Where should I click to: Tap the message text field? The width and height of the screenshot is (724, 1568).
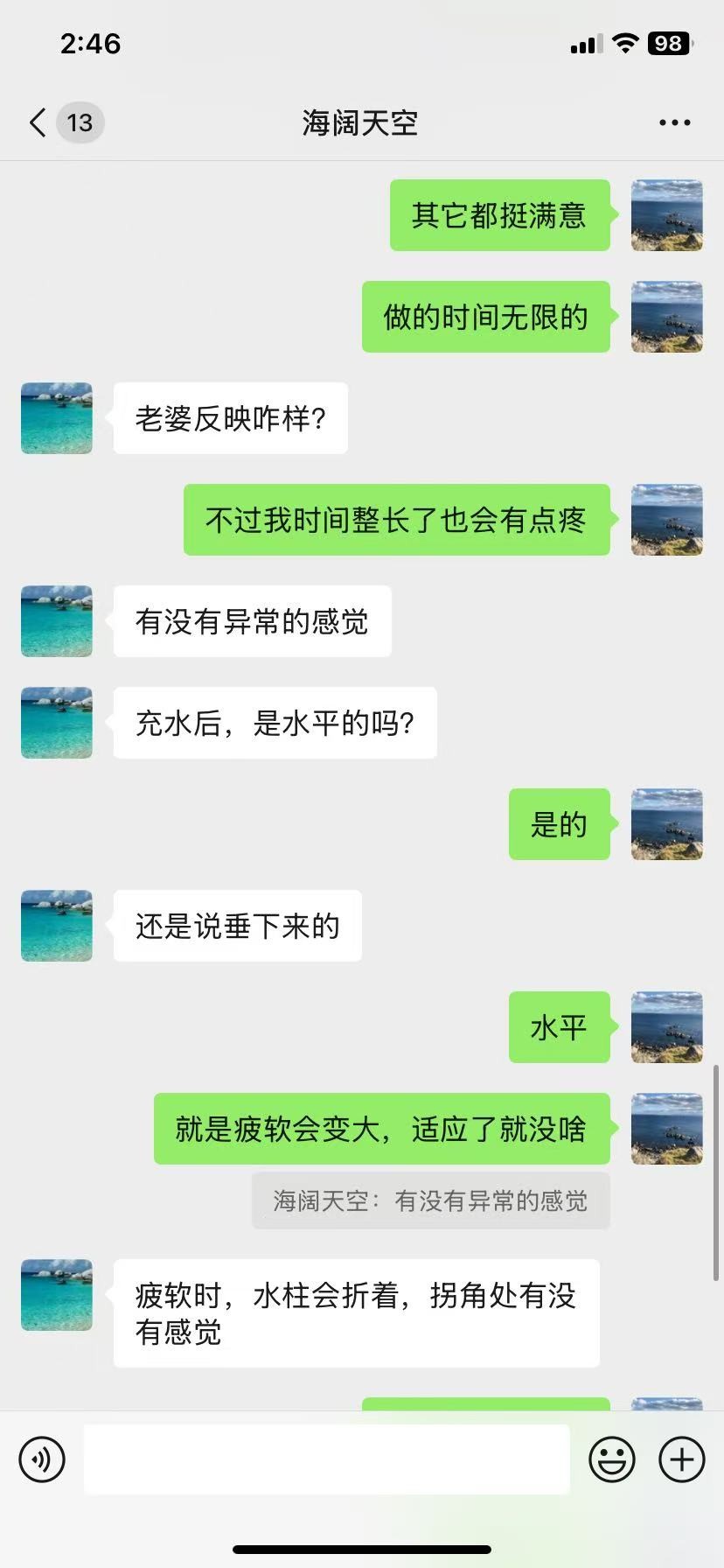[326, 1459]
